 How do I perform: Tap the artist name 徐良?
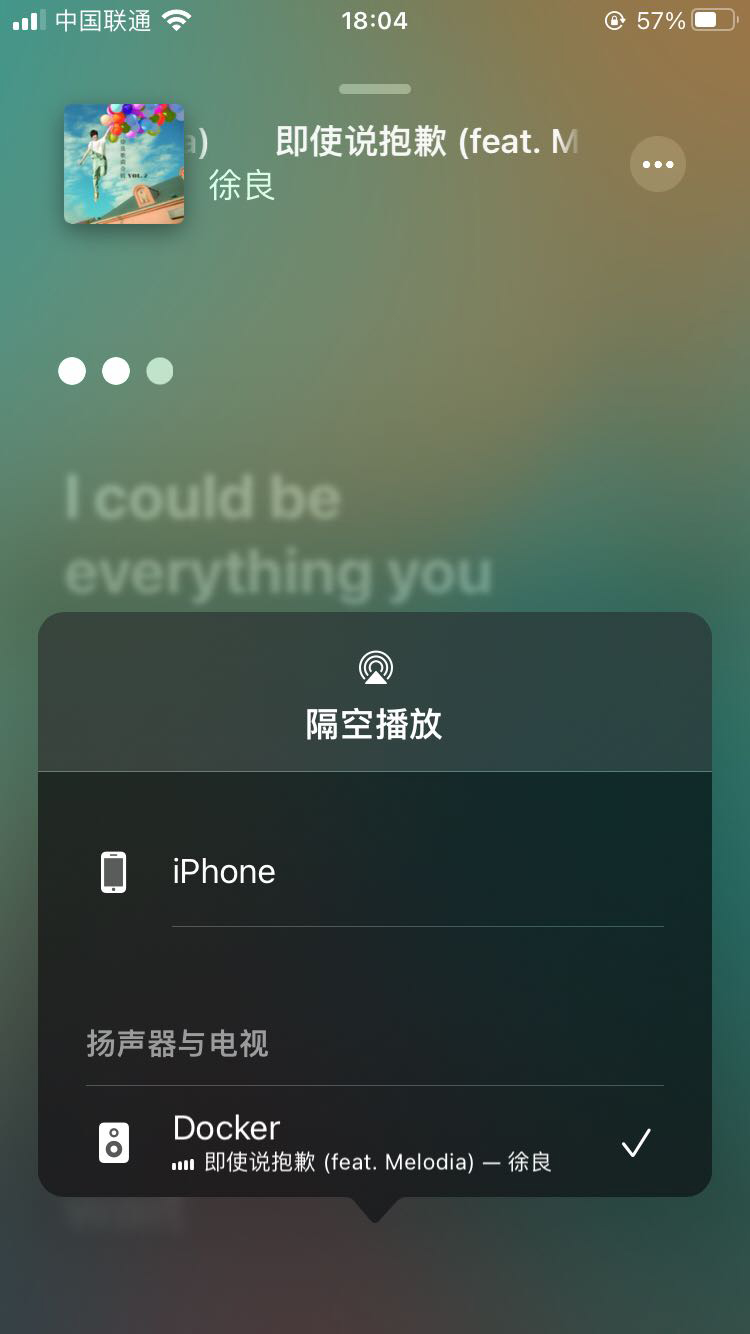[240, 186]
